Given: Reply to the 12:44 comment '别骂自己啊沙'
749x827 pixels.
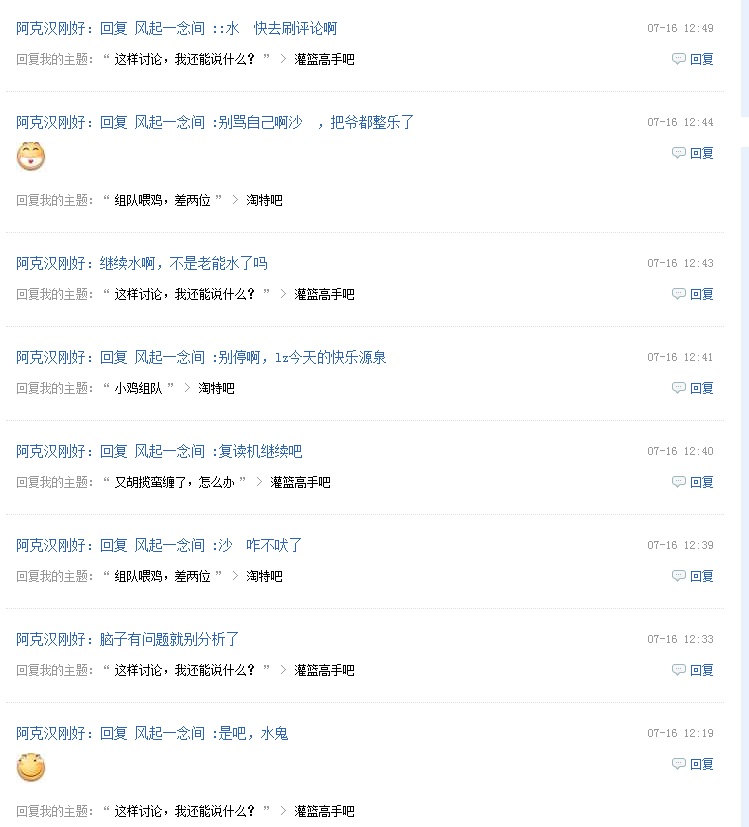Looking at the screenshot, I should pos(693,153).
